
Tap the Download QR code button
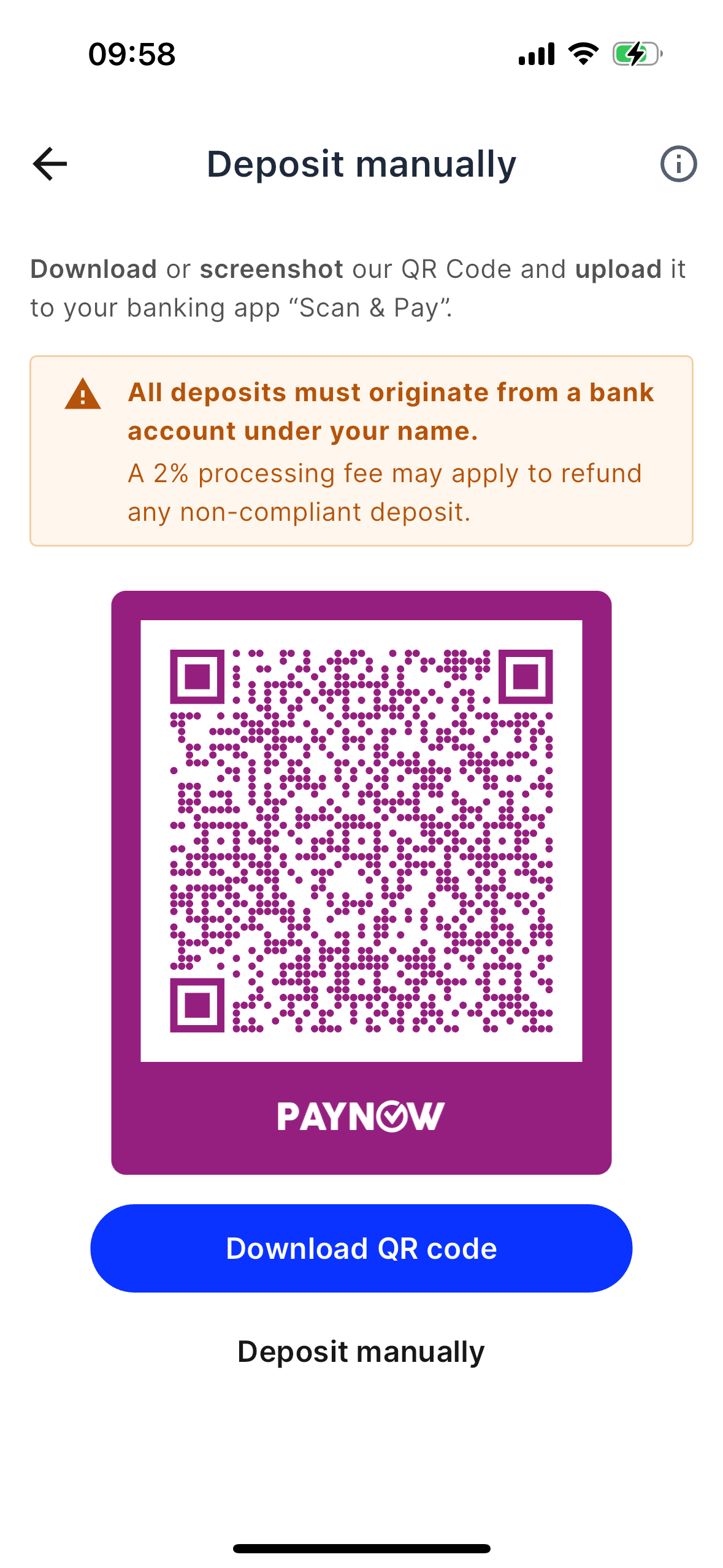tap(361, 1248)
